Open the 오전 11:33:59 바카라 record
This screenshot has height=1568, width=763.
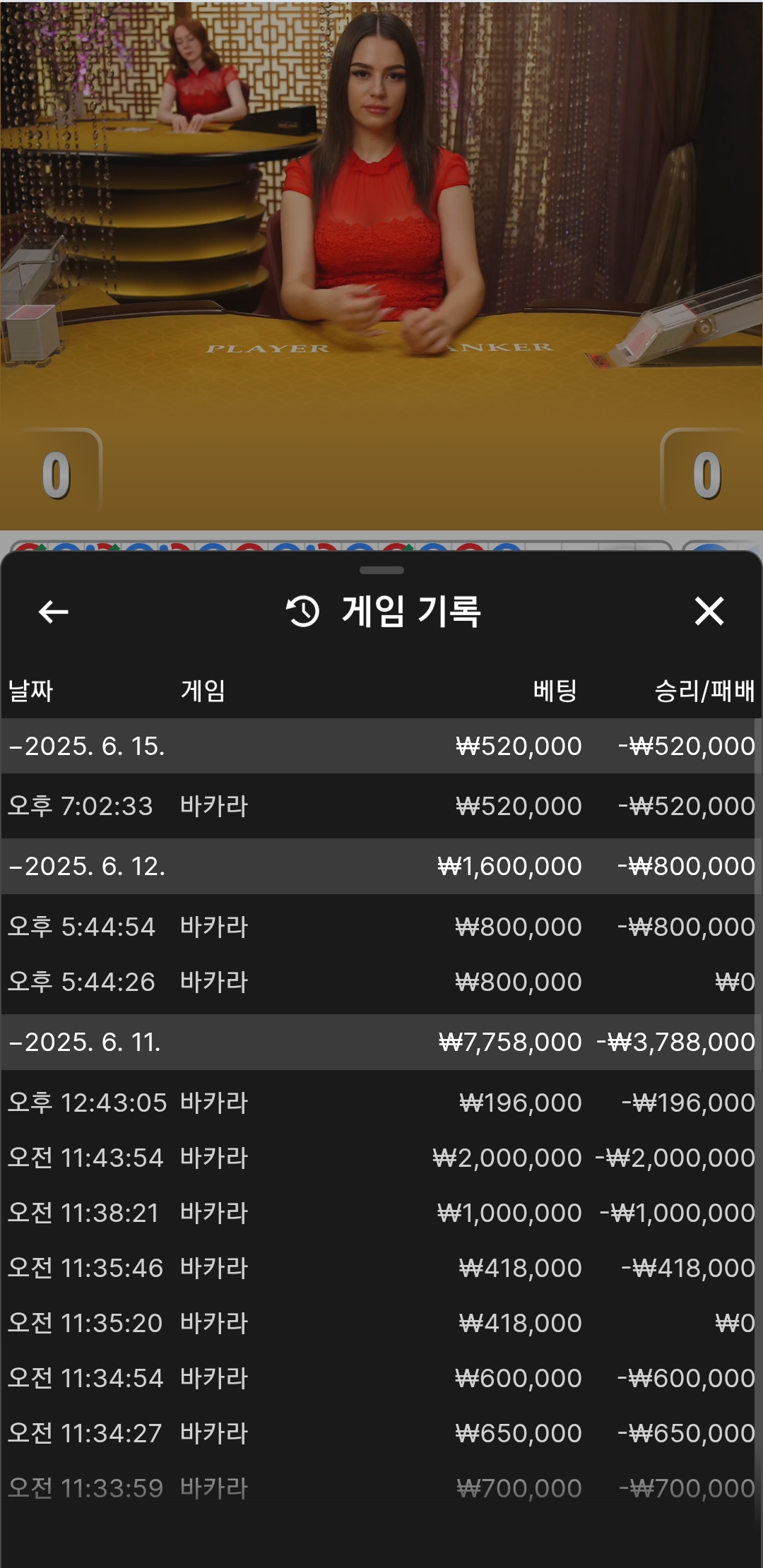coord(381,1488)
